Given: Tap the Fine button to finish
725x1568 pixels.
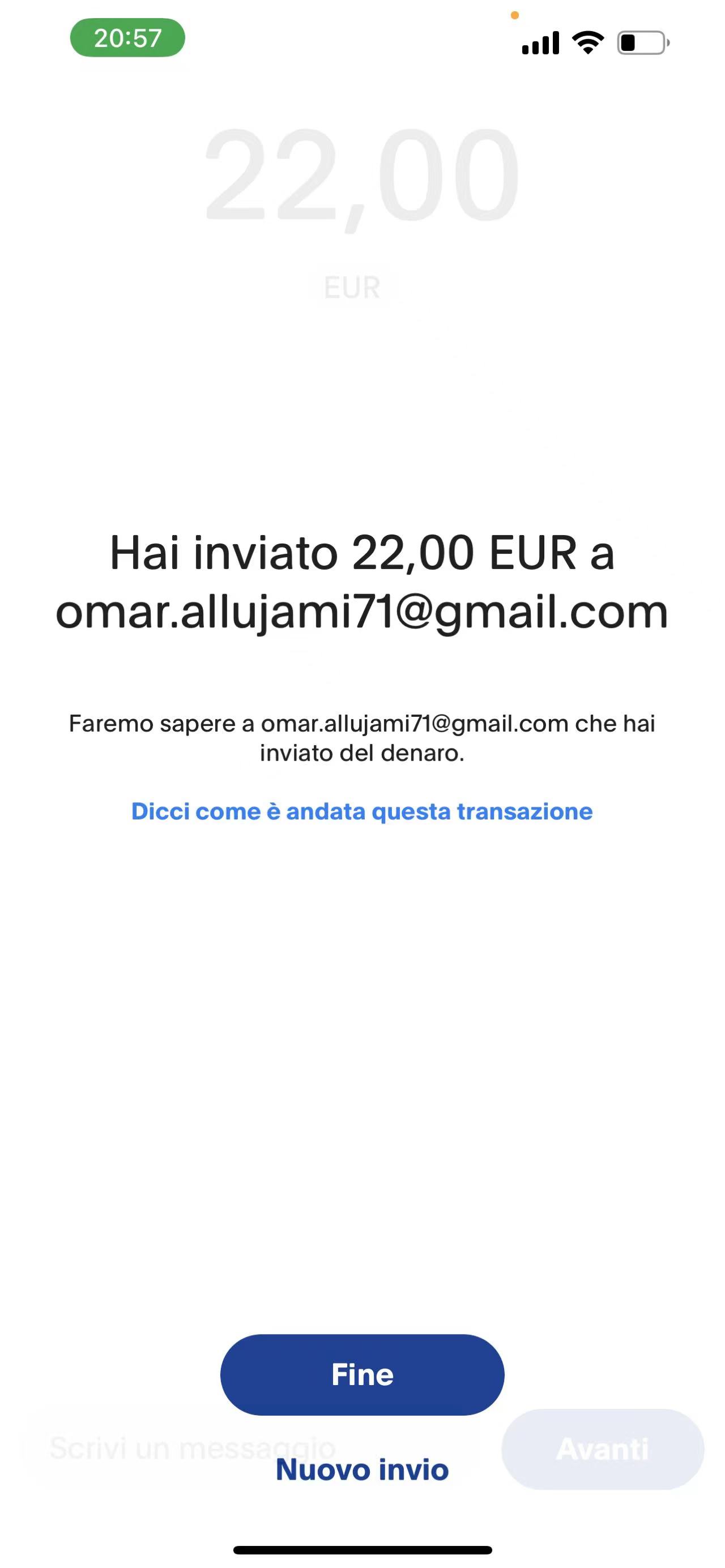Looking at the screenshot, I should click(x=362, y=1375).
